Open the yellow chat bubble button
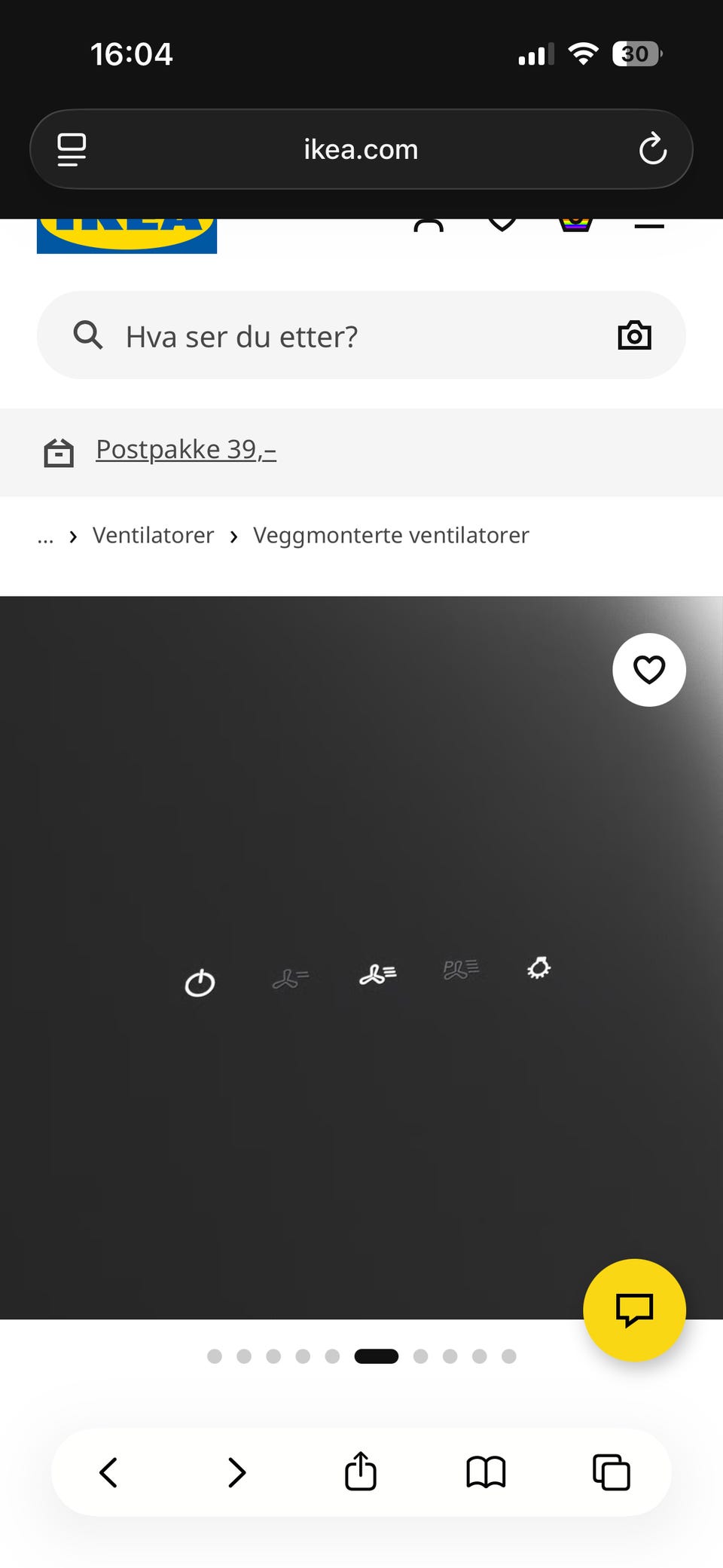This screenshot has width=723, height=1568. tap(634, 1310)
